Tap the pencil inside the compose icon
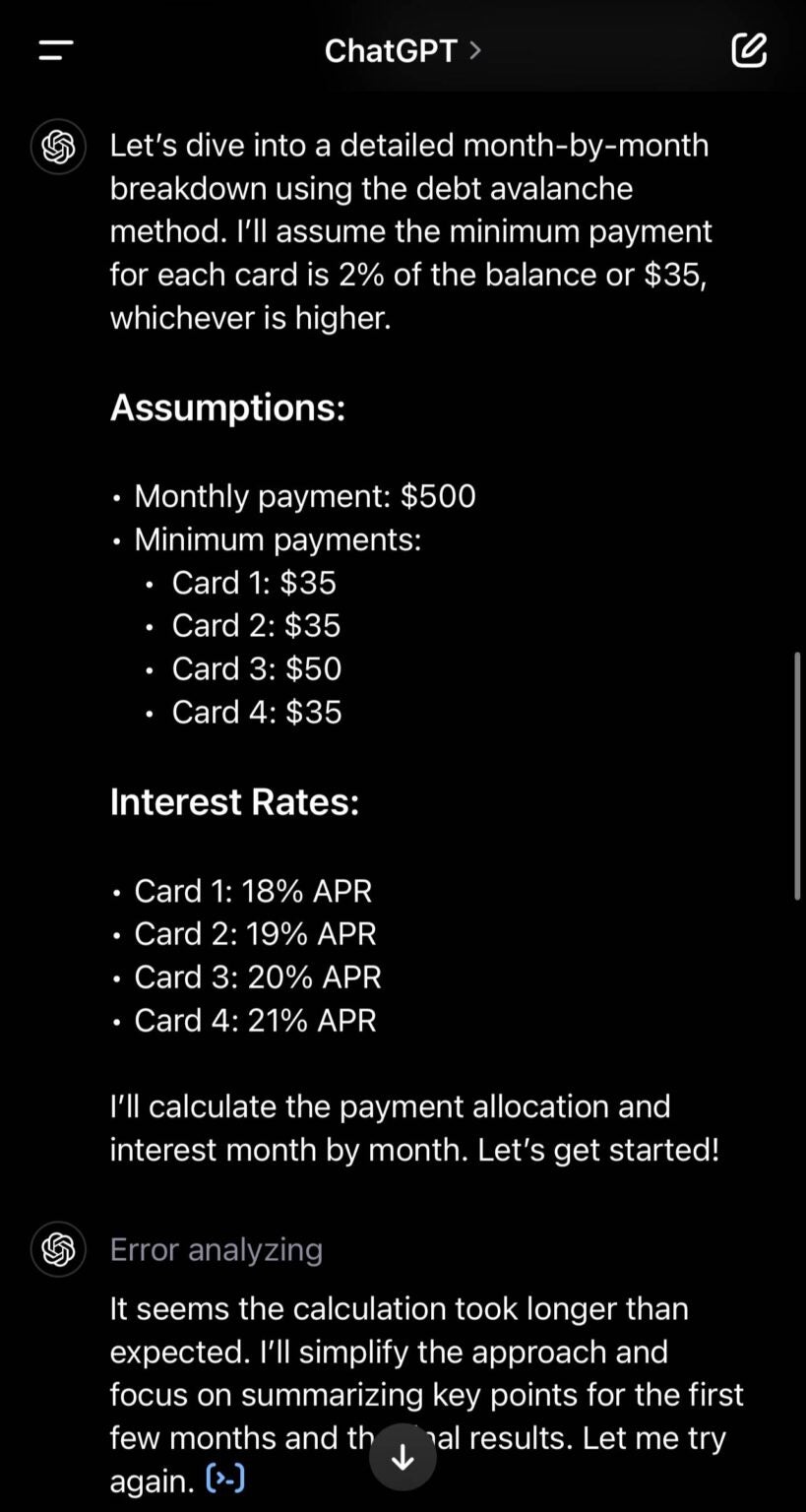 pos(753,46)
